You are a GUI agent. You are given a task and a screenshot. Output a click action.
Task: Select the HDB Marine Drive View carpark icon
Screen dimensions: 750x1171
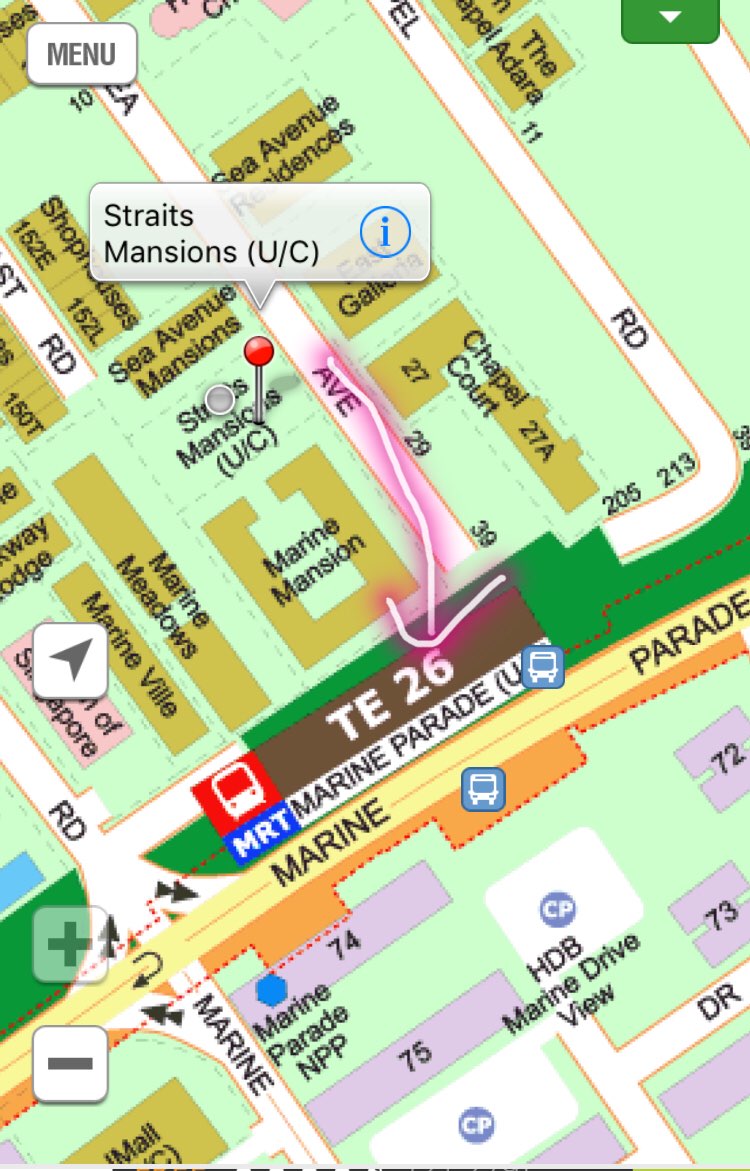point(557,910)
